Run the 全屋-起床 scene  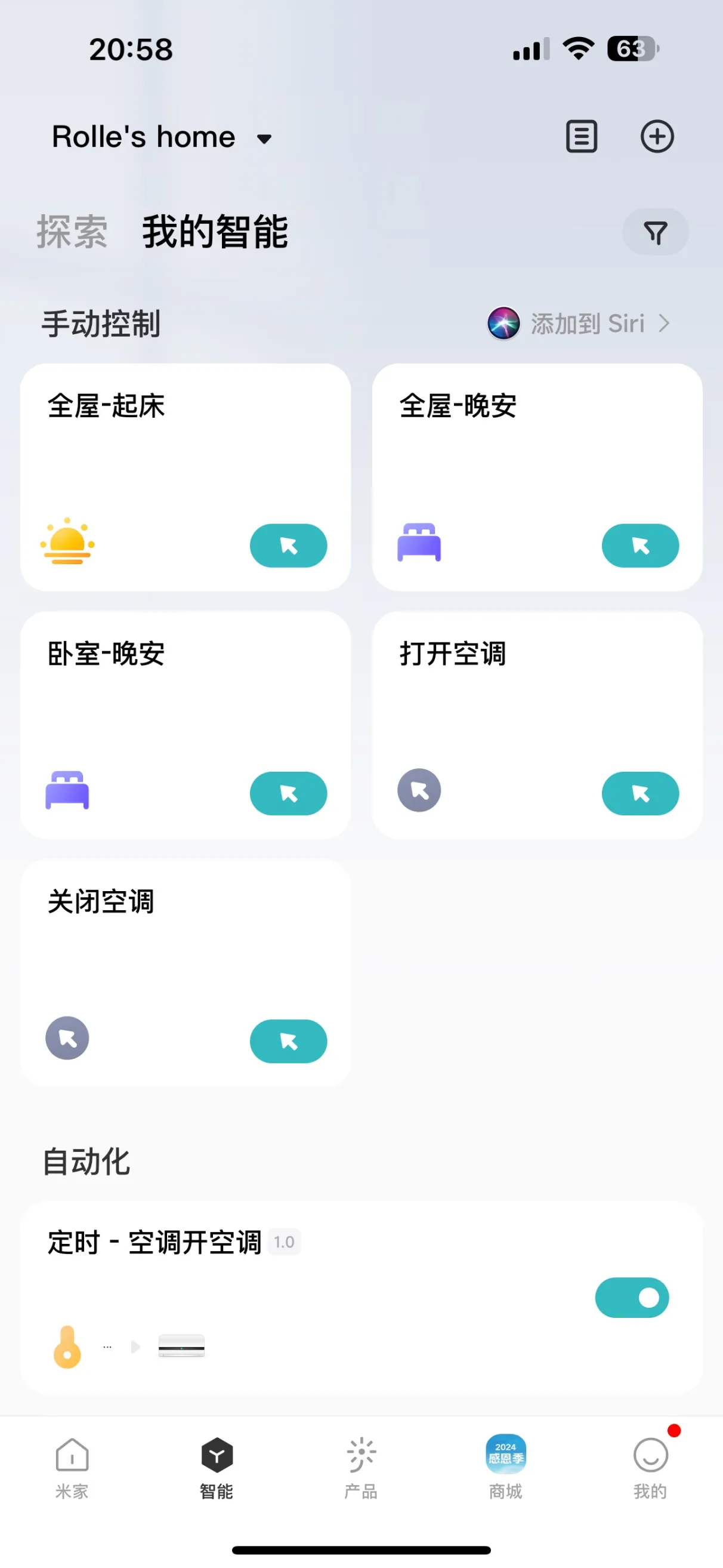pos(289,546)
